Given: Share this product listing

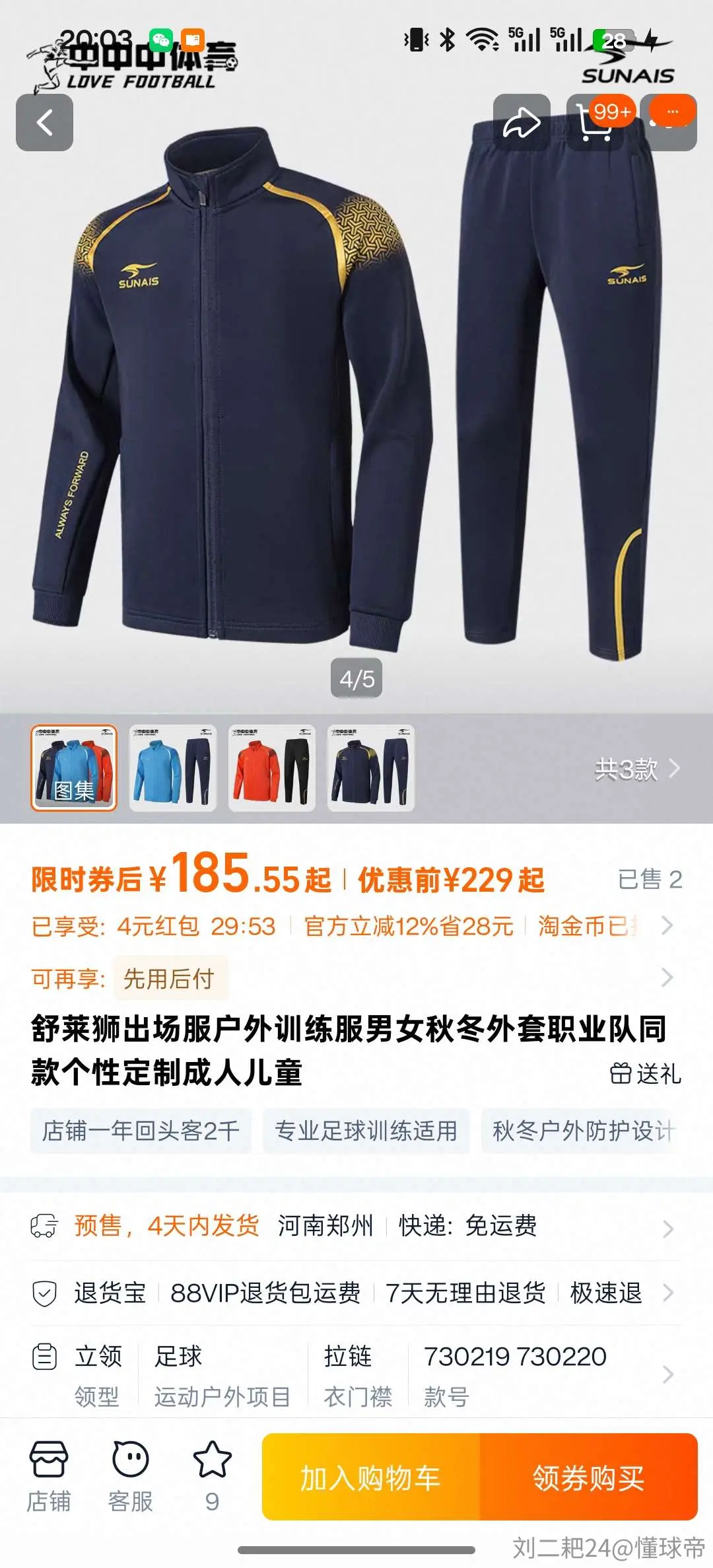Looking at the screenshot, I should point(522,123).
